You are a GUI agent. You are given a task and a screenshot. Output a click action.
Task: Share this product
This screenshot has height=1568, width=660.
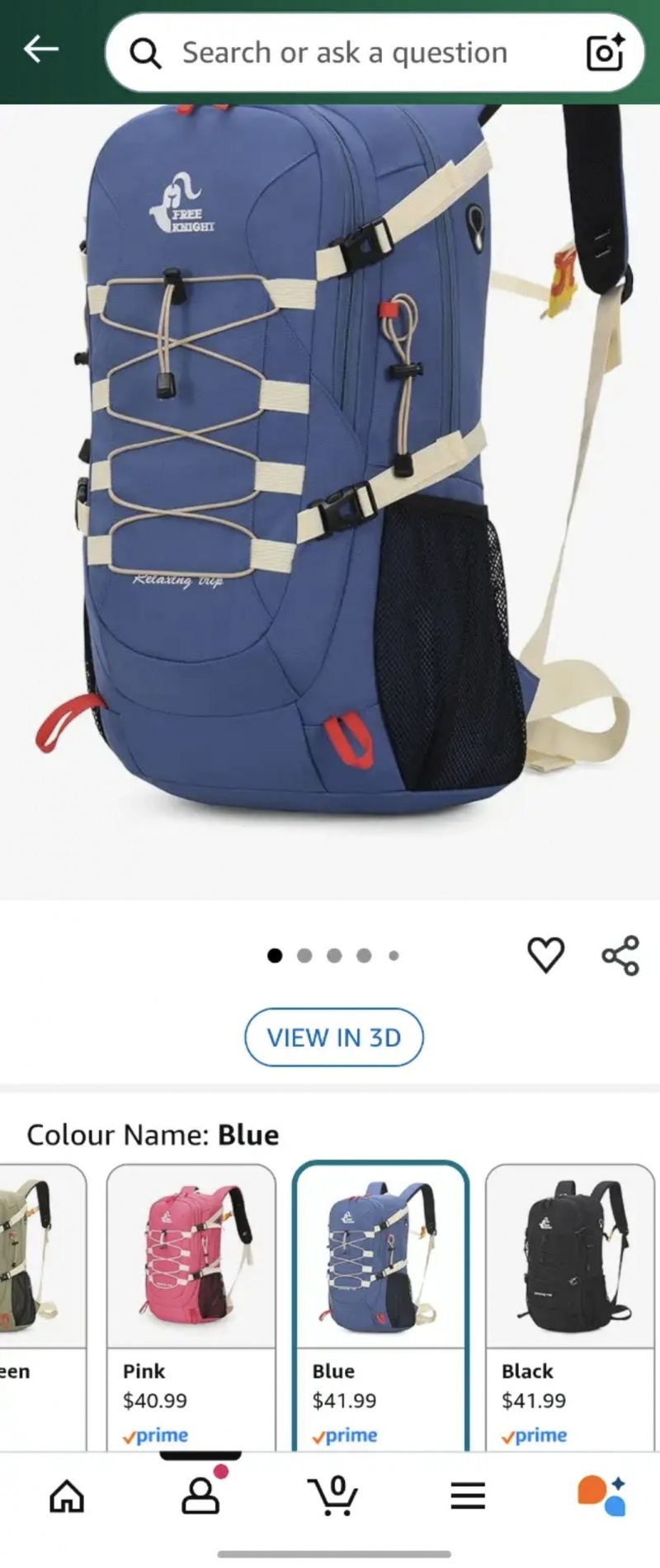pos(620,955)
